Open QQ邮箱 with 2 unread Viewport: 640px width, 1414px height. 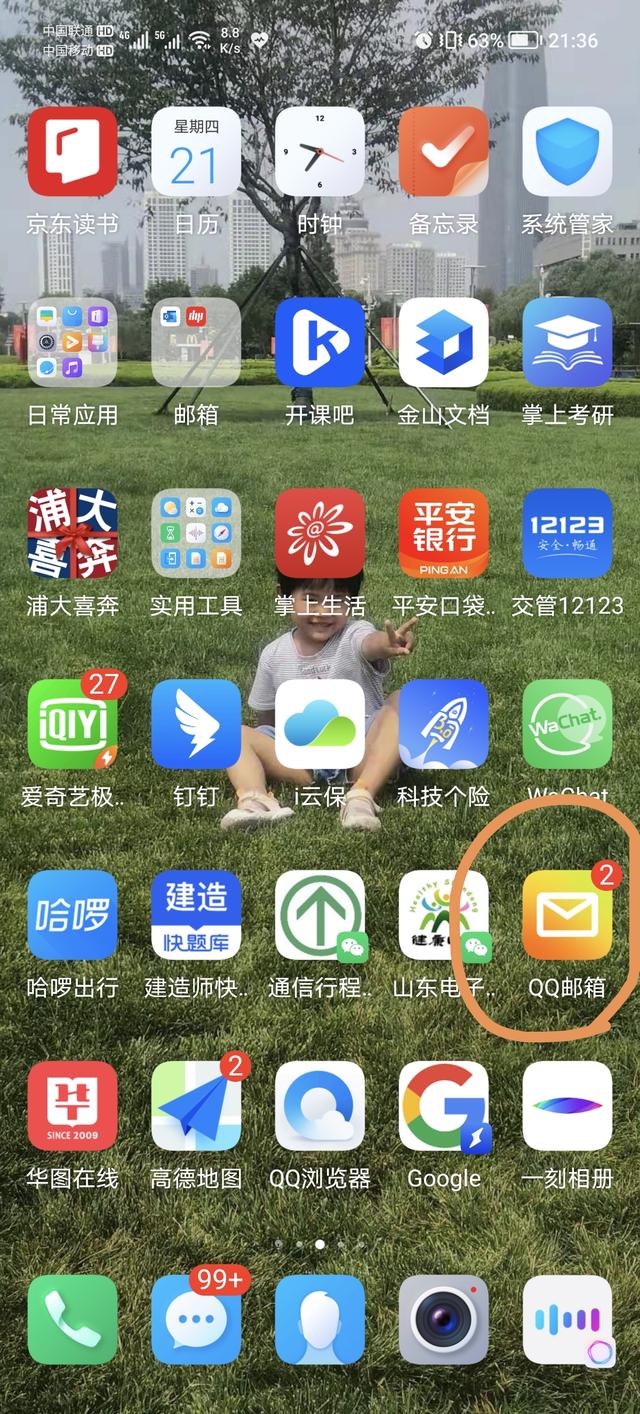[567, 915]
